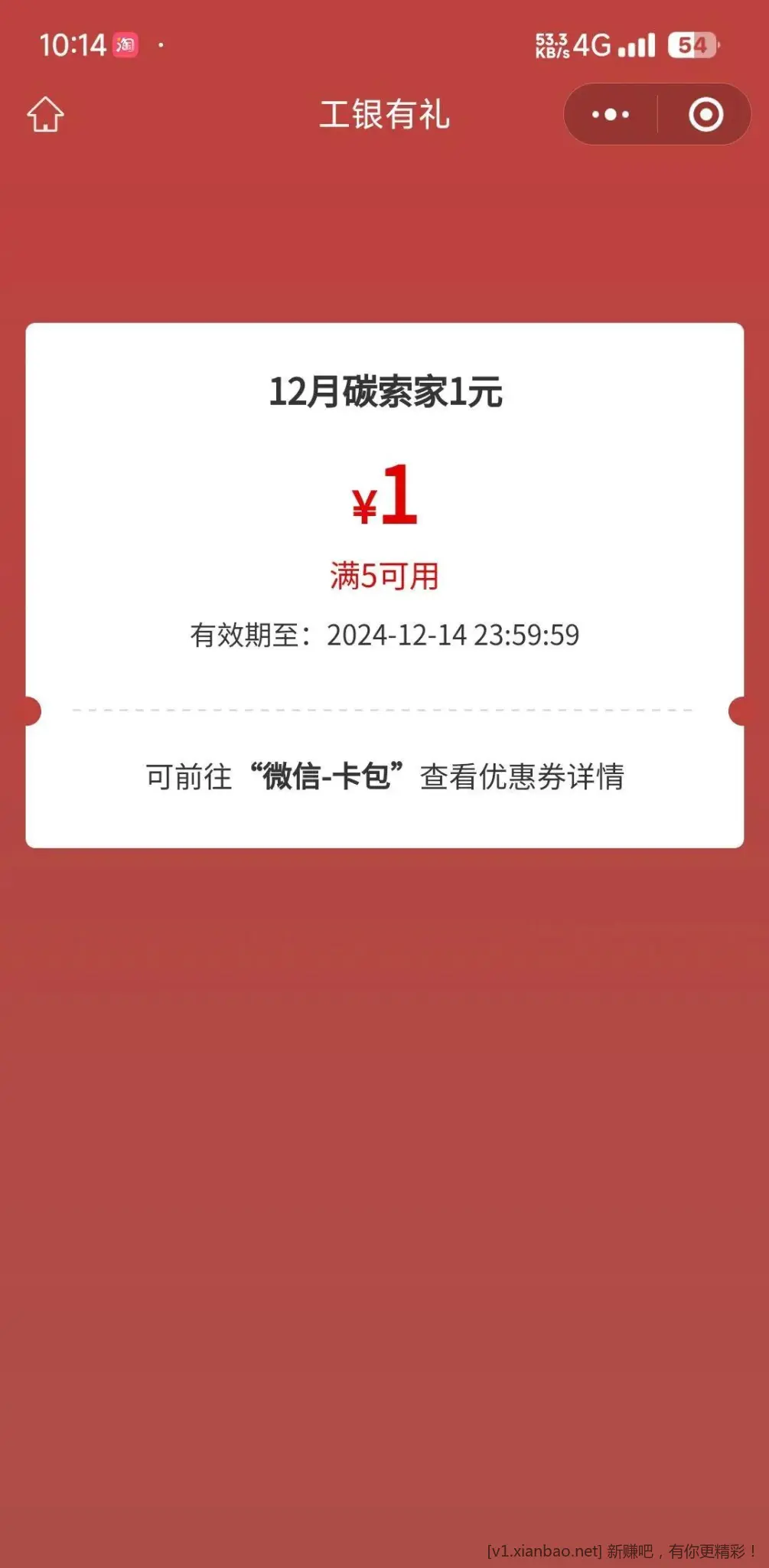Go to the mini program home

[x=45, y=115]
